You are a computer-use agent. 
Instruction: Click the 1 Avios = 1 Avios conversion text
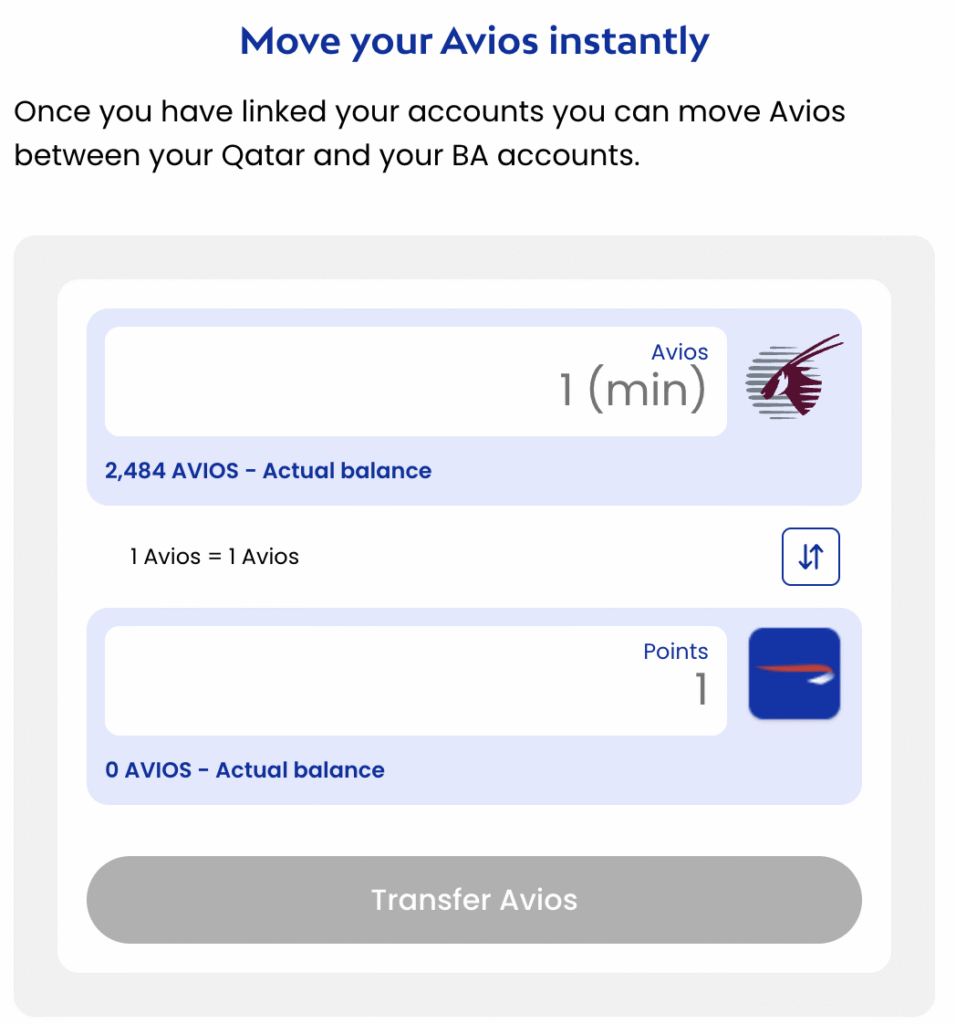tap(213, 556)
